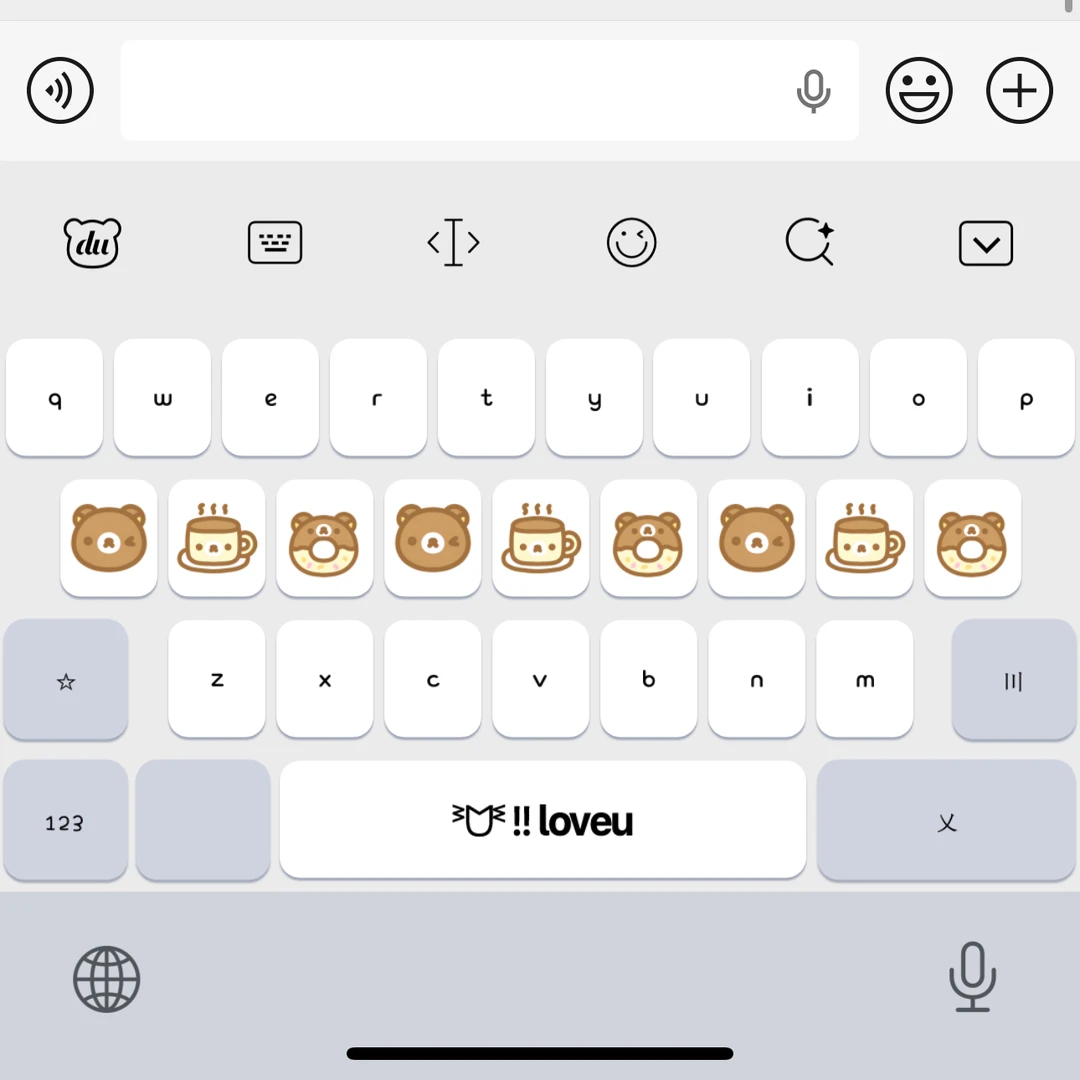
Task: Open the plus attachment menu
Action: pyautogui.click(x=1019, y=90)
